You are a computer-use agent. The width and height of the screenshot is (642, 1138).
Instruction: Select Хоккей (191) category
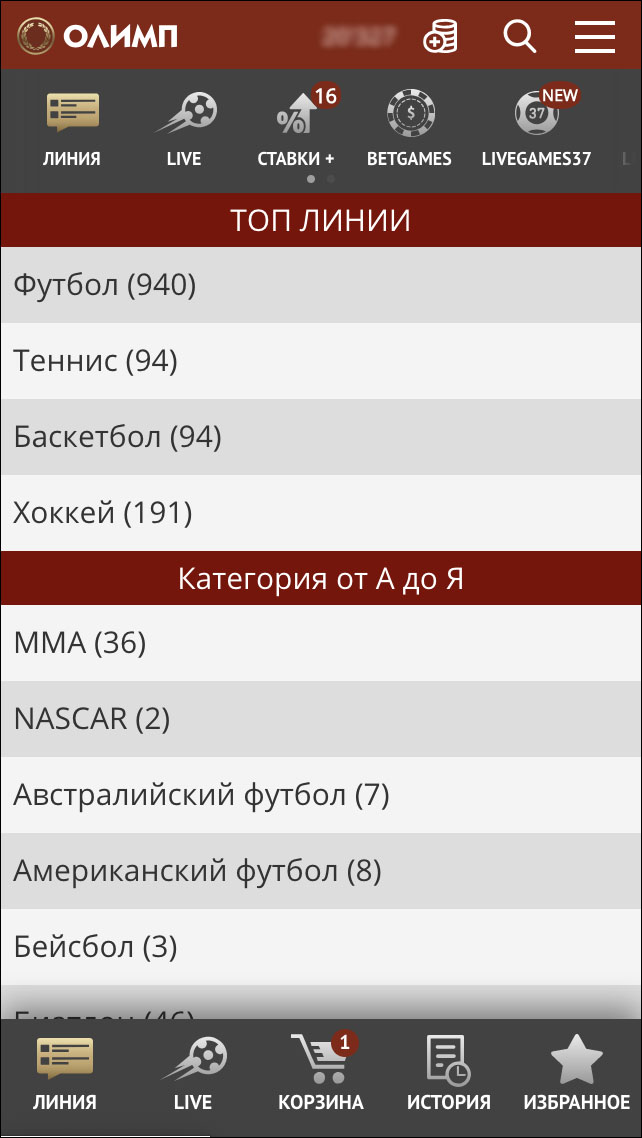[x=321, y=513]
